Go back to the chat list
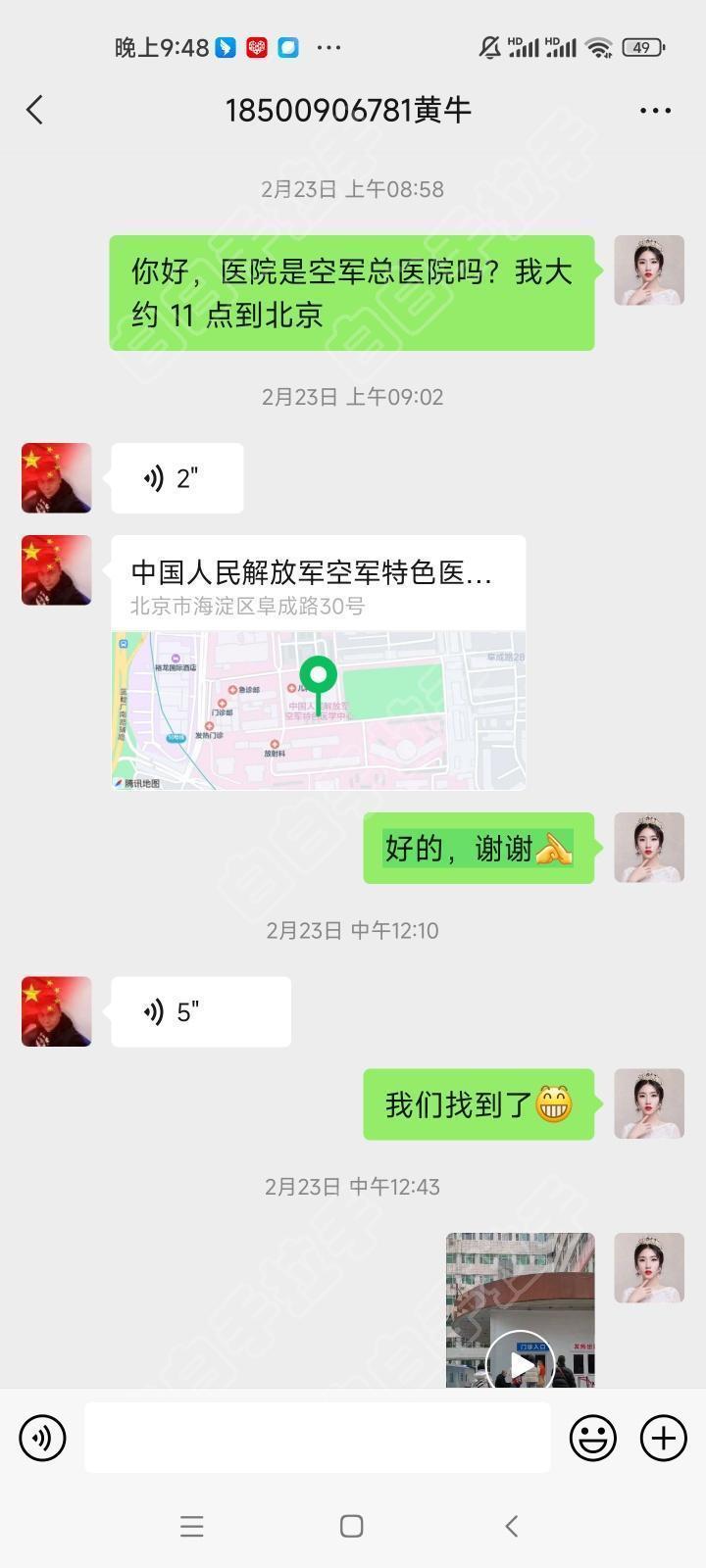 [x=35, y=110]
